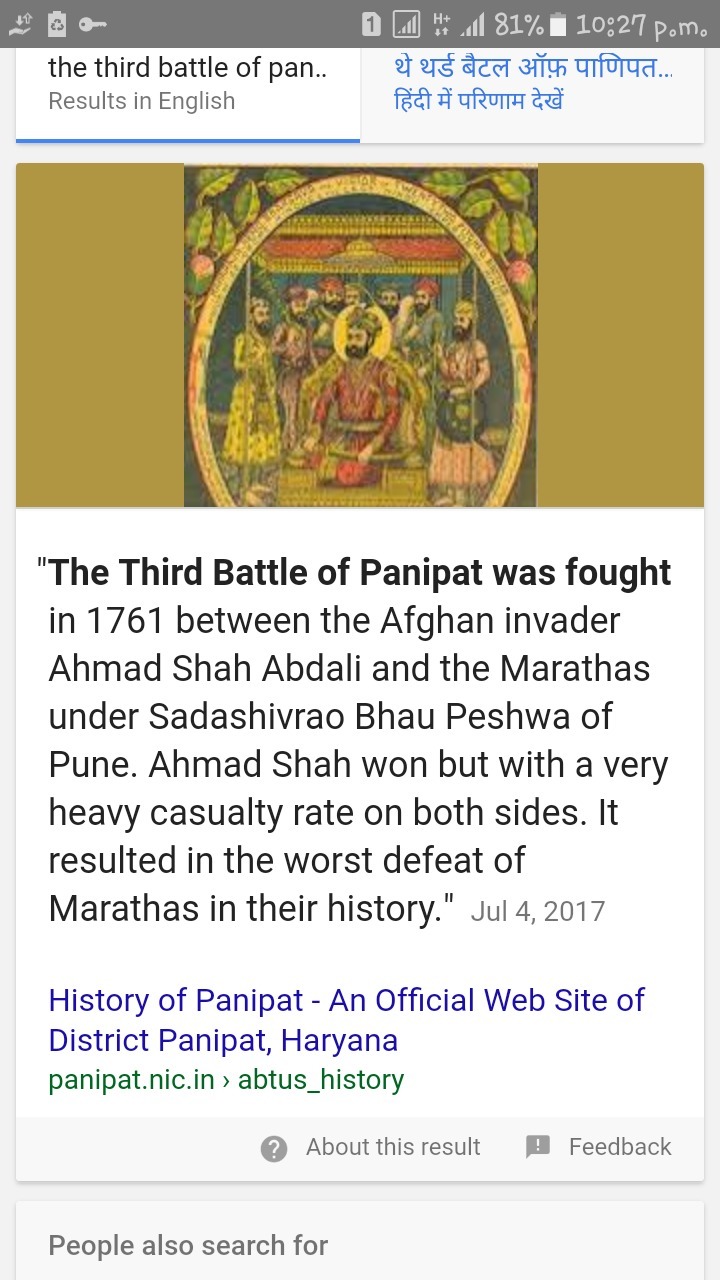Open History of Panipat official website link
The height and width of the screenshot is (1280, 720).
coord(346,1019)
